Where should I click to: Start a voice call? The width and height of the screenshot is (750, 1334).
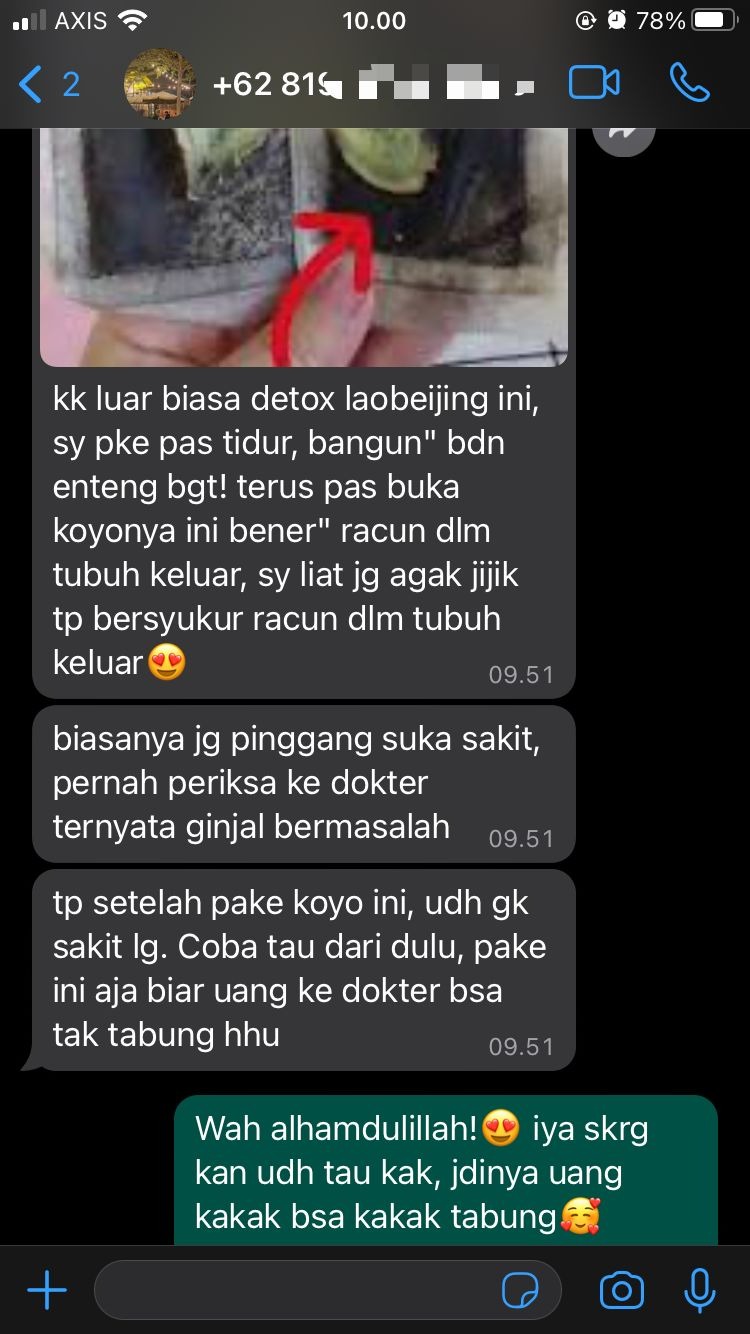pyautogui.click(x=690, y=84)
